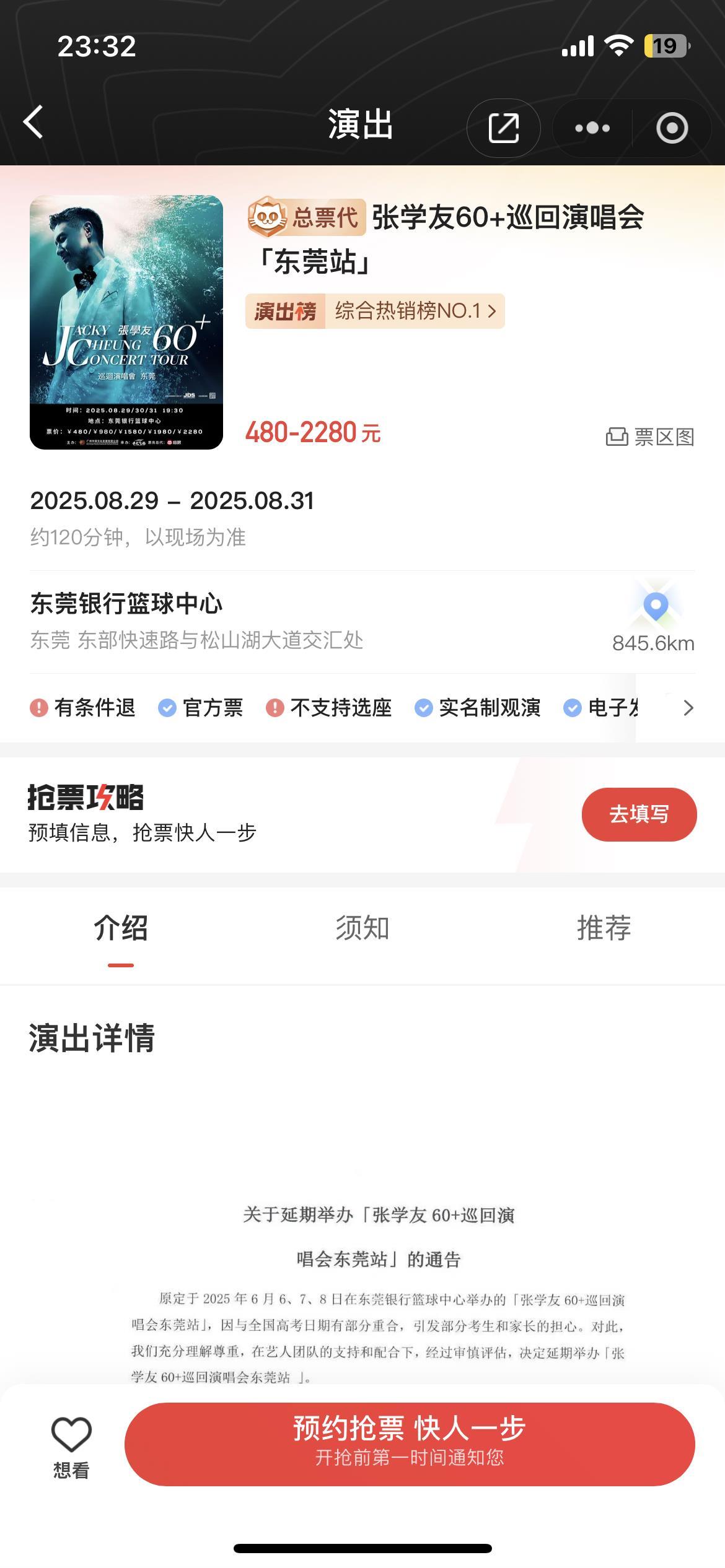725x1568 pixels.
Task: Expand the 演出榜 hot sale banner
Action: (286, 311)
